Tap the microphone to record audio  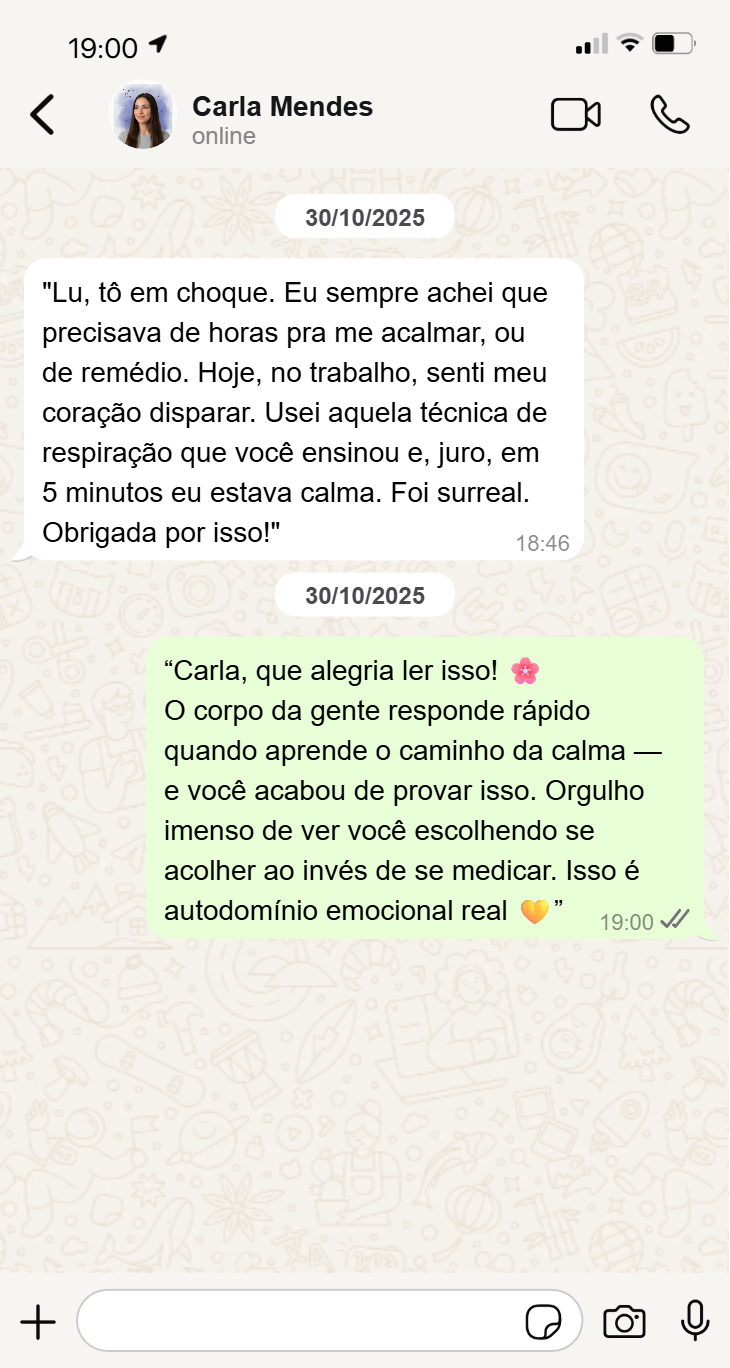click(695, 1322)
